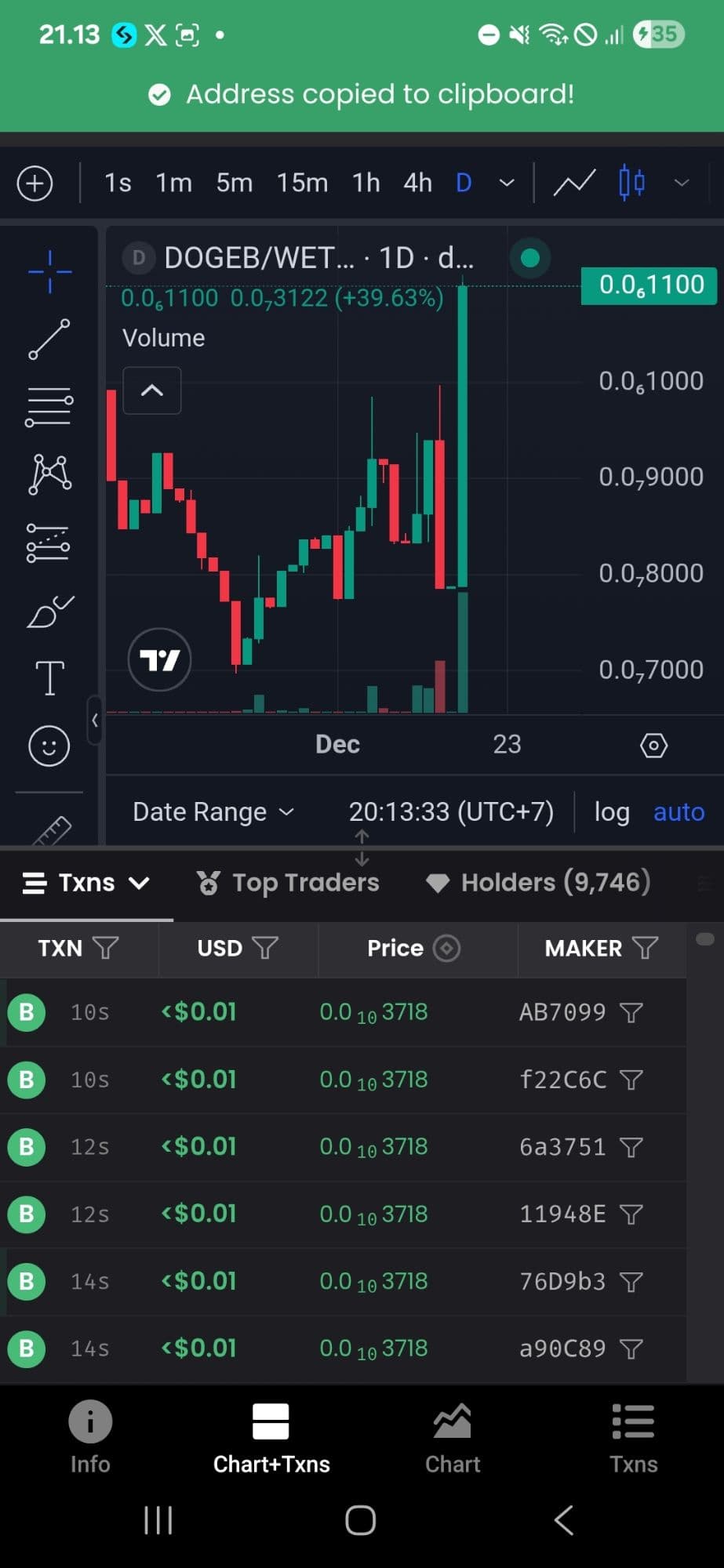Screen dimensions: 724x1568
Task: Switch to the Chart bottom tab
Action: click(x=453, y=1436)
